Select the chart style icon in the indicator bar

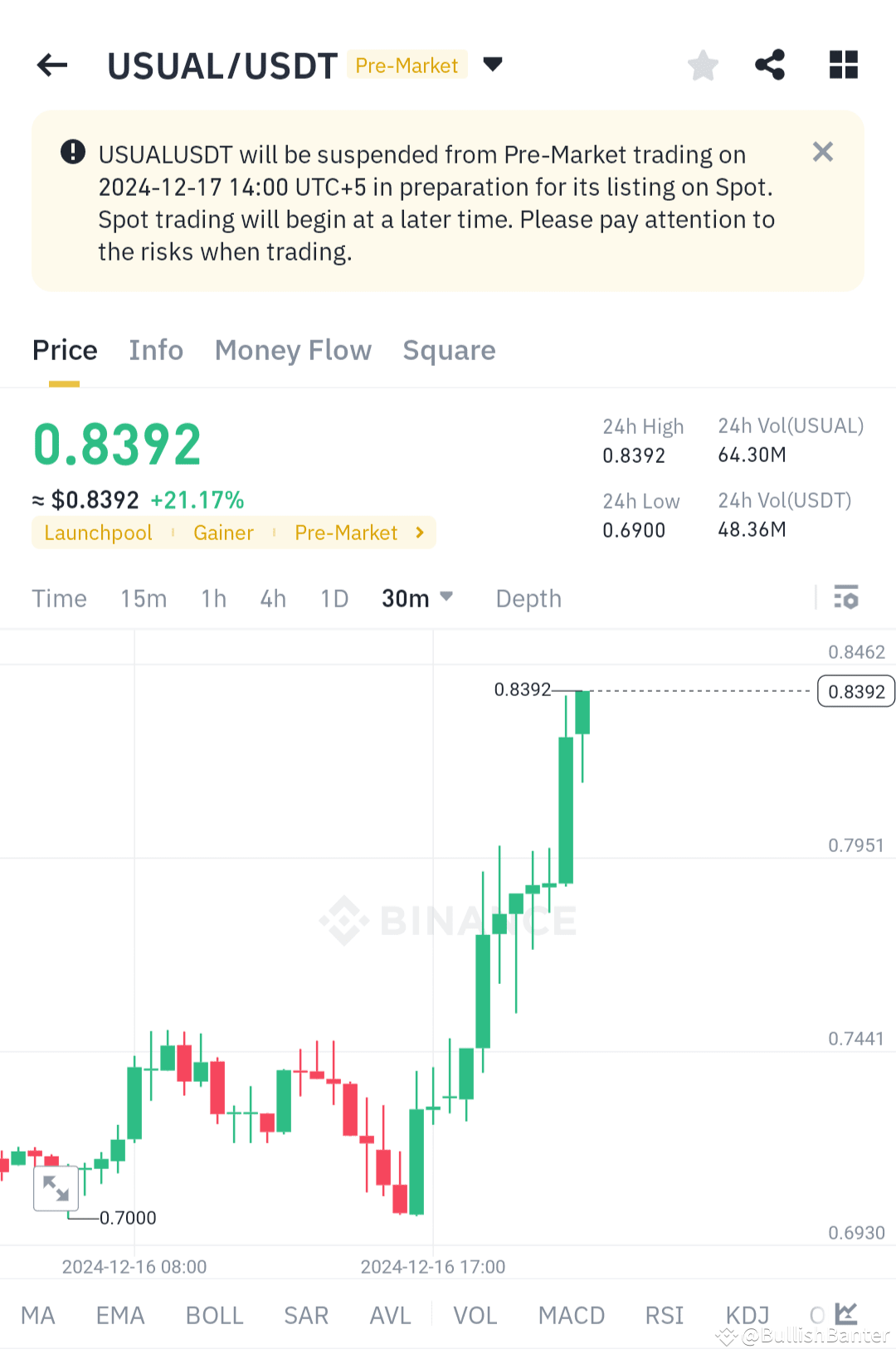tap(845, 1313)
